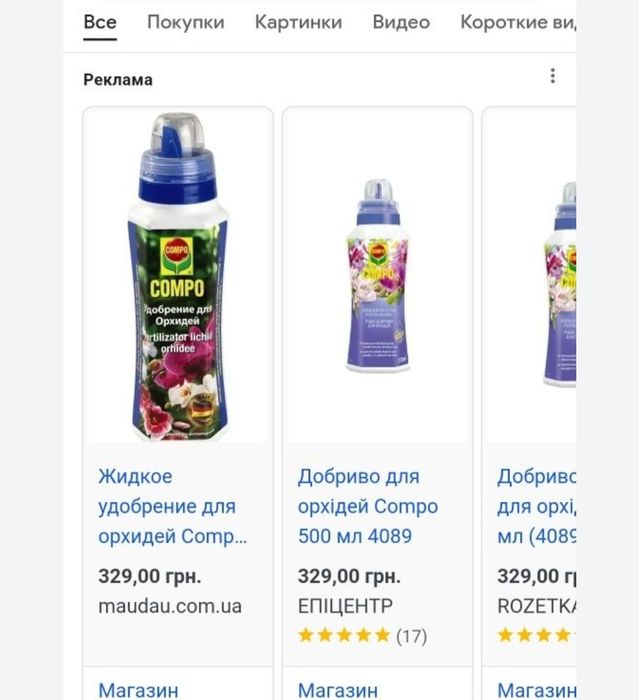Tap Магазин under the ROZETKA listing
The image size is (639, 700).
point(536,690)
